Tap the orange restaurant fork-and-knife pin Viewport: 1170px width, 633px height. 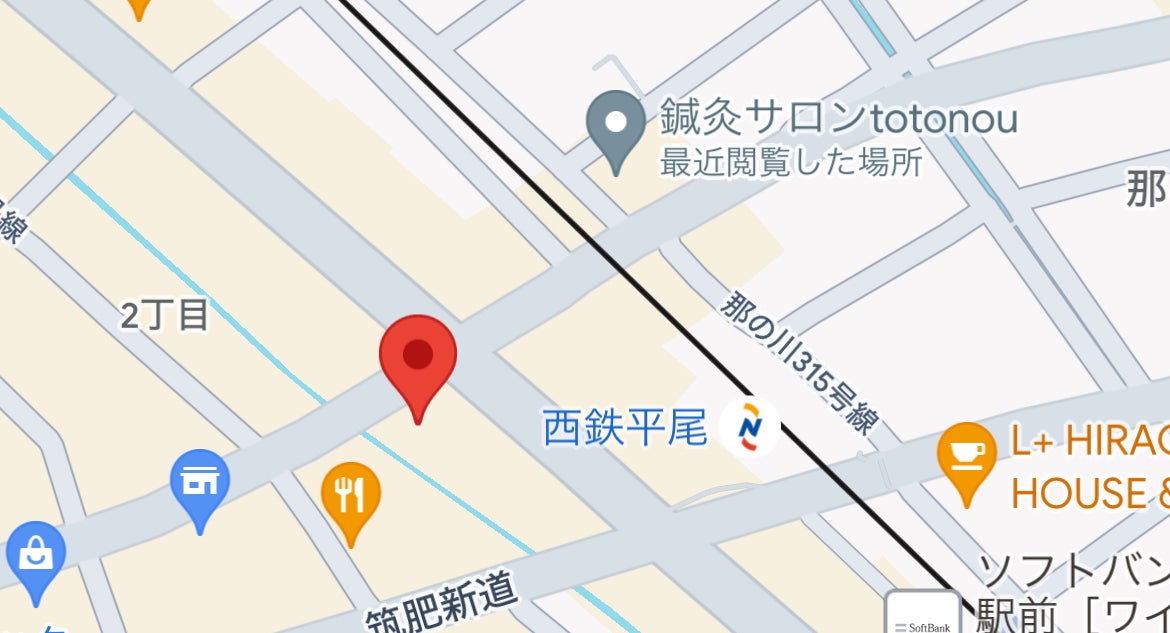(x=350, y=494)
